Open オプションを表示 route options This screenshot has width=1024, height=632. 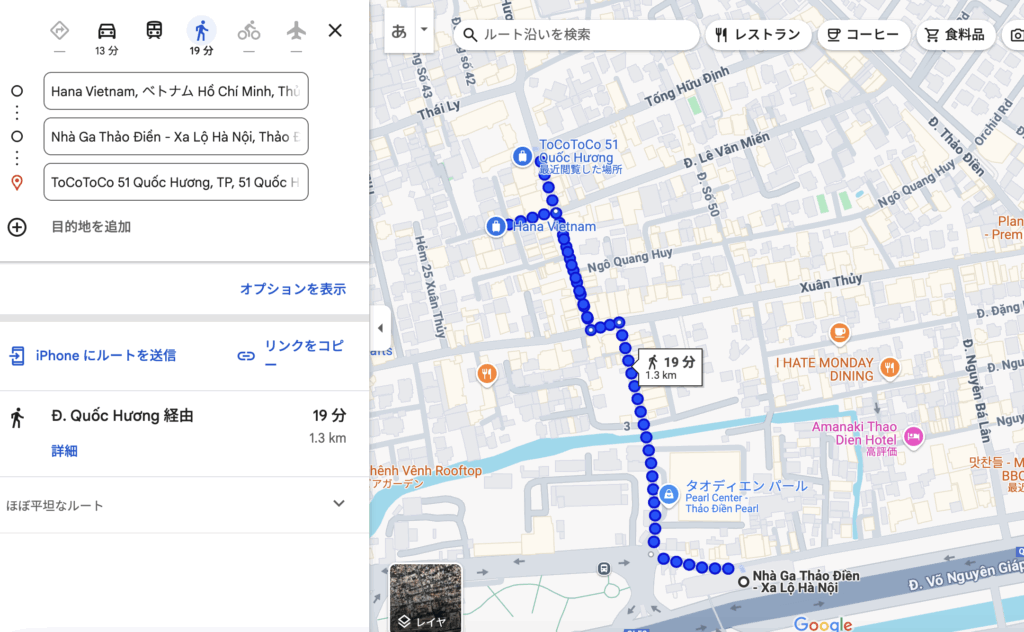click(292, 289)
